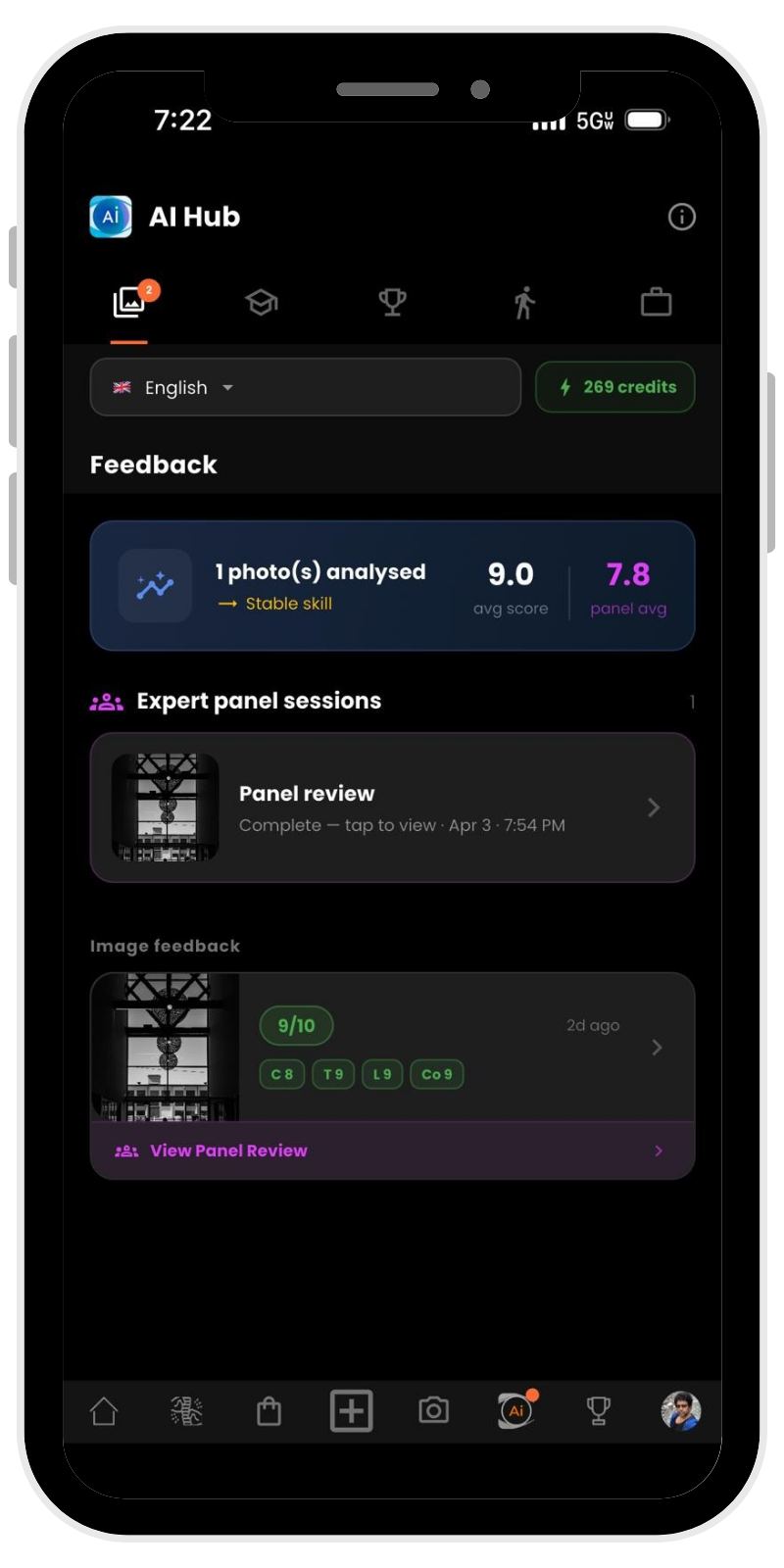784x1568 pixels.
Task: Switch to the graduation cap learning tab
Action: pos(262,302)
